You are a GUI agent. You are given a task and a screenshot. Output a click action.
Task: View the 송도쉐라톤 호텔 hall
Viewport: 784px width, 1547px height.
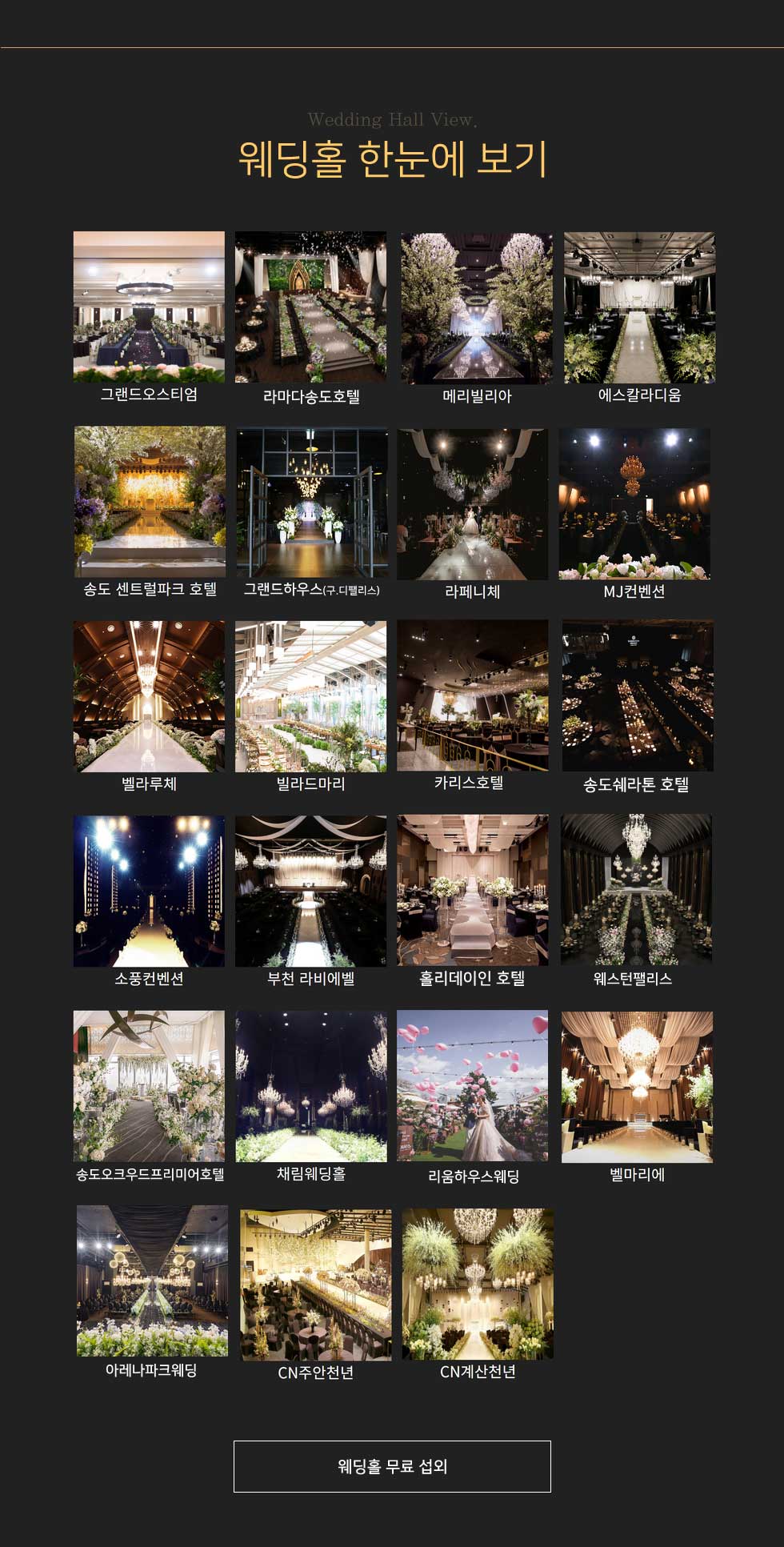tap(637, 695)
